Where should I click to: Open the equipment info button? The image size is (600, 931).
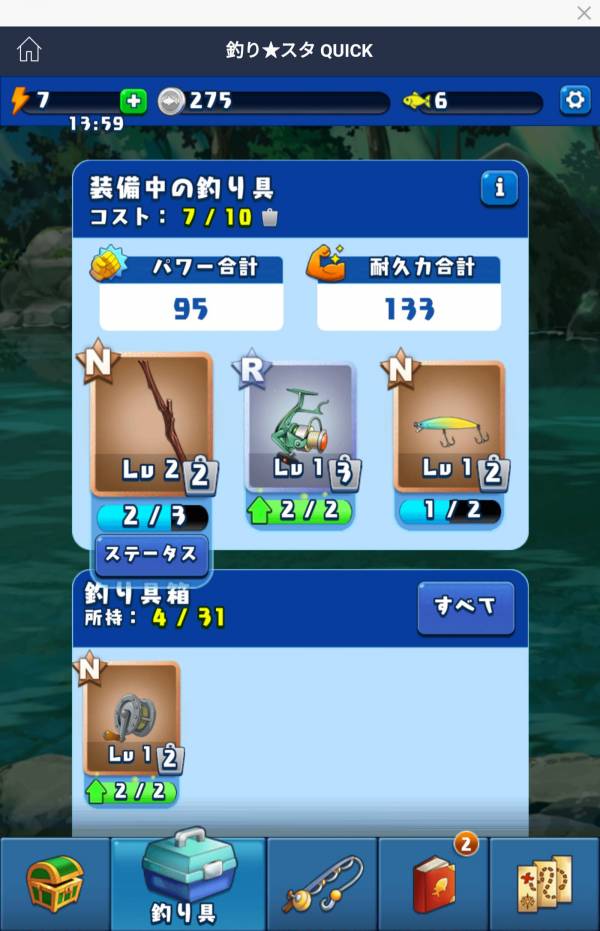point(498,188)
